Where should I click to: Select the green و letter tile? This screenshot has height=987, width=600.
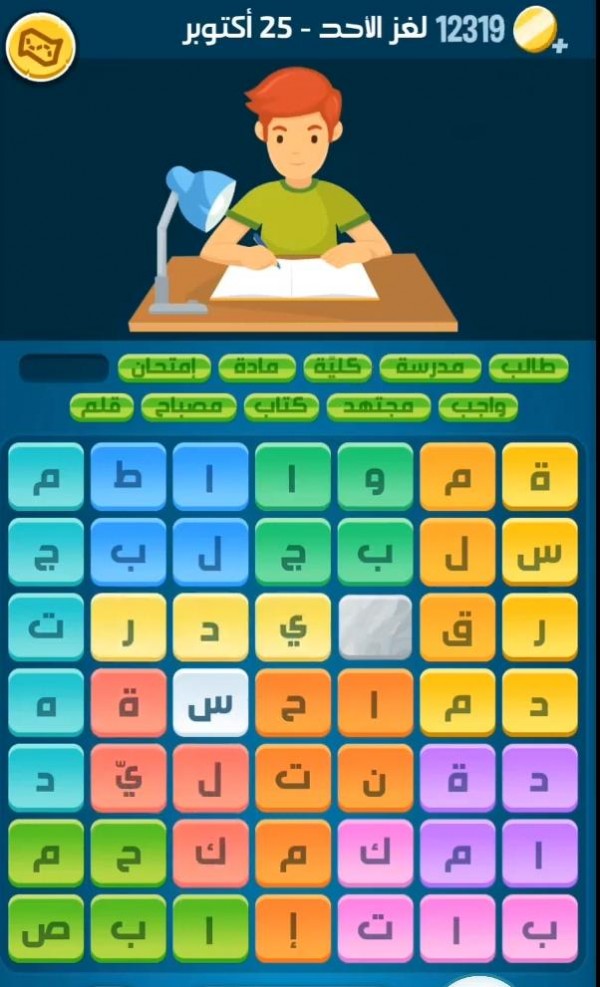[x=375, y=477]
